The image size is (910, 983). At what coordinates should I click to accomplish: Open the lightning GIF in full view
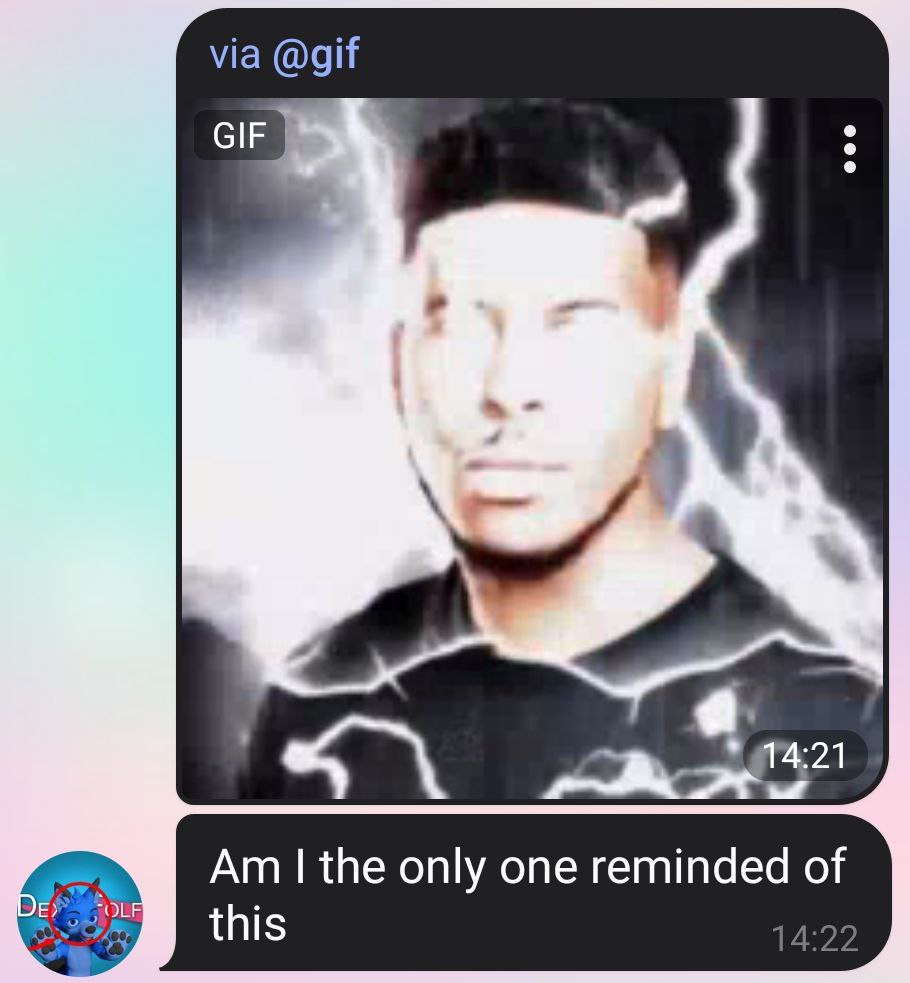[530, 450]
